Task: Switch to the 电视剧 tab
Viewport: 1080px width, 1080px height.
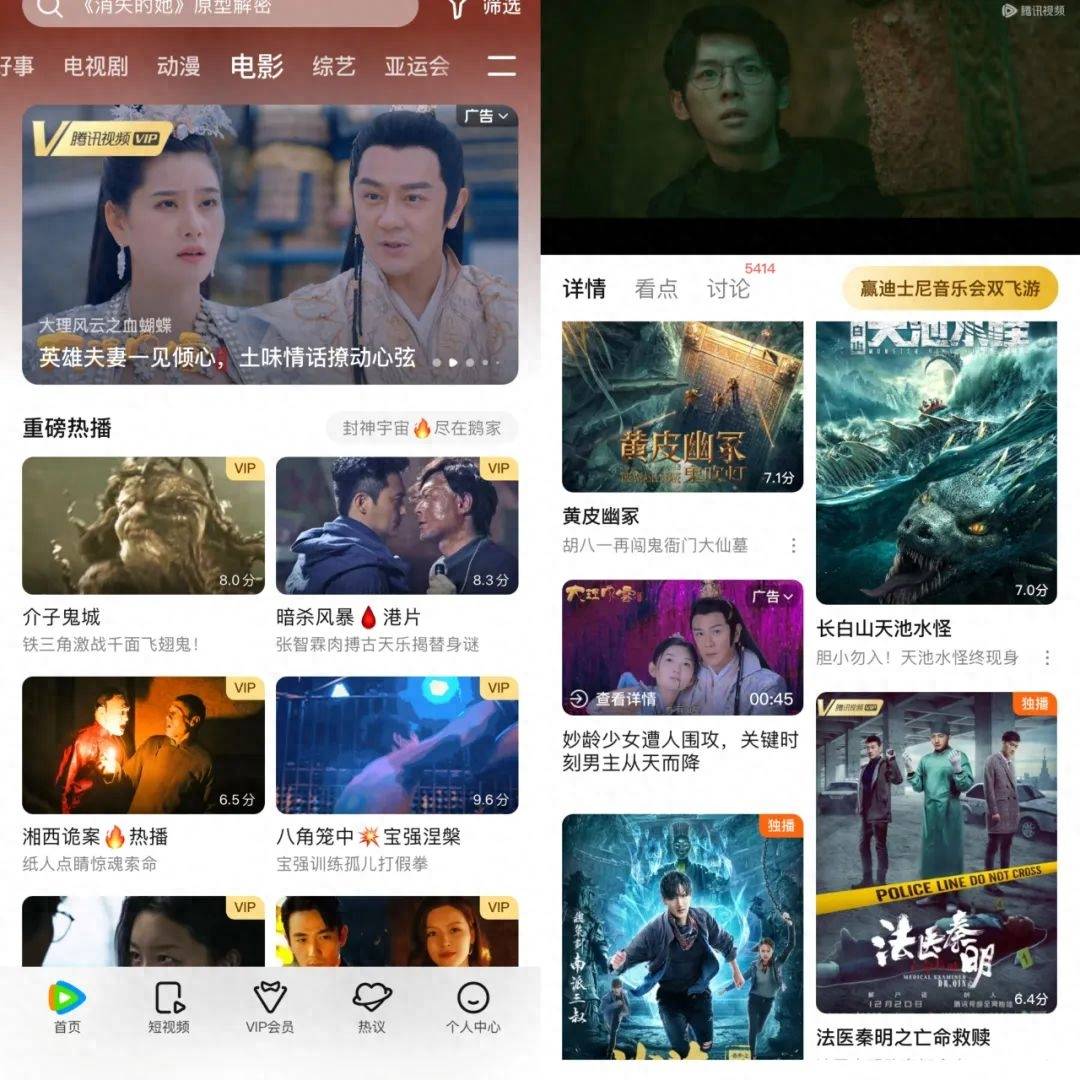Action: (96, 67)
